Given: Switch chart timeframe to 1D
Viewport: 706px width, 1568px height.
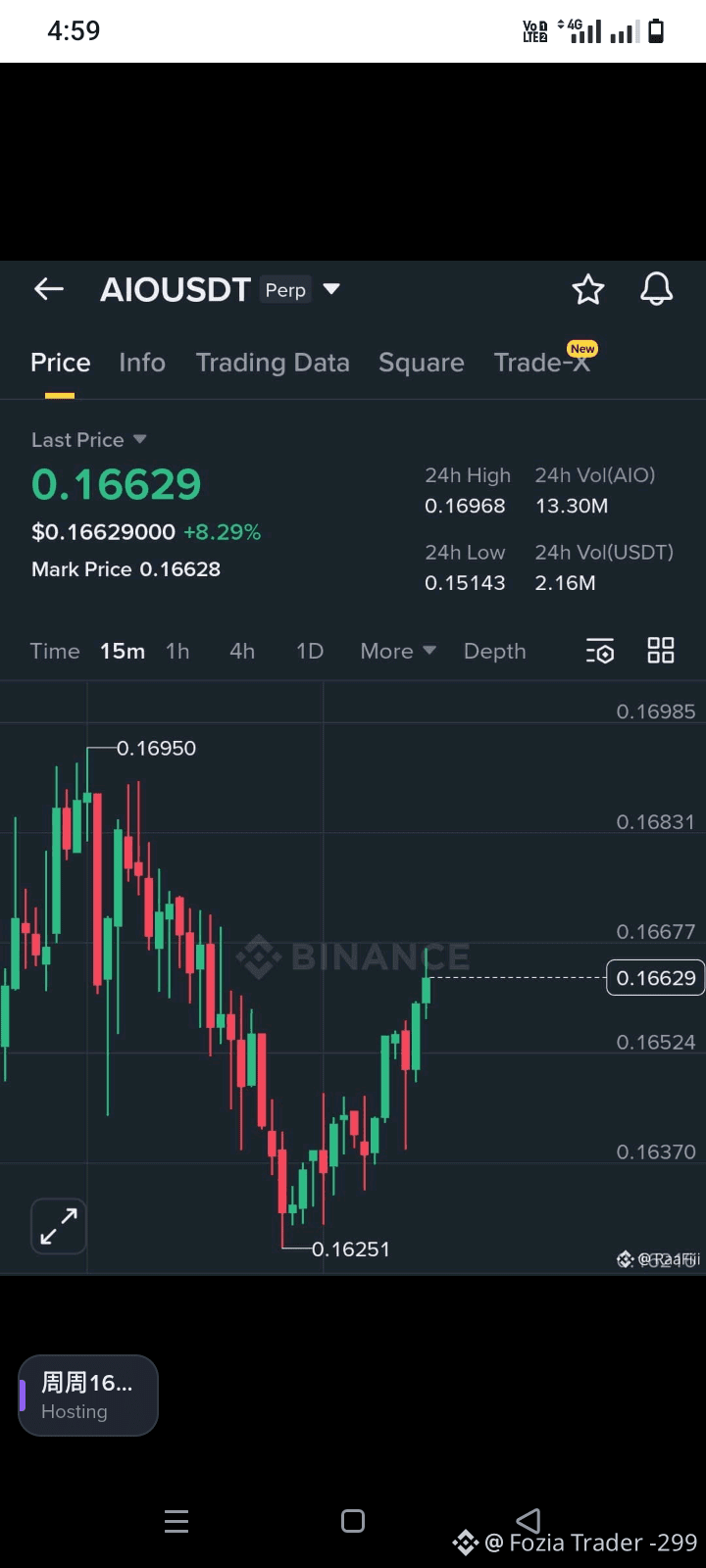Looking at the screenshot, I should (x=309, y=650).
